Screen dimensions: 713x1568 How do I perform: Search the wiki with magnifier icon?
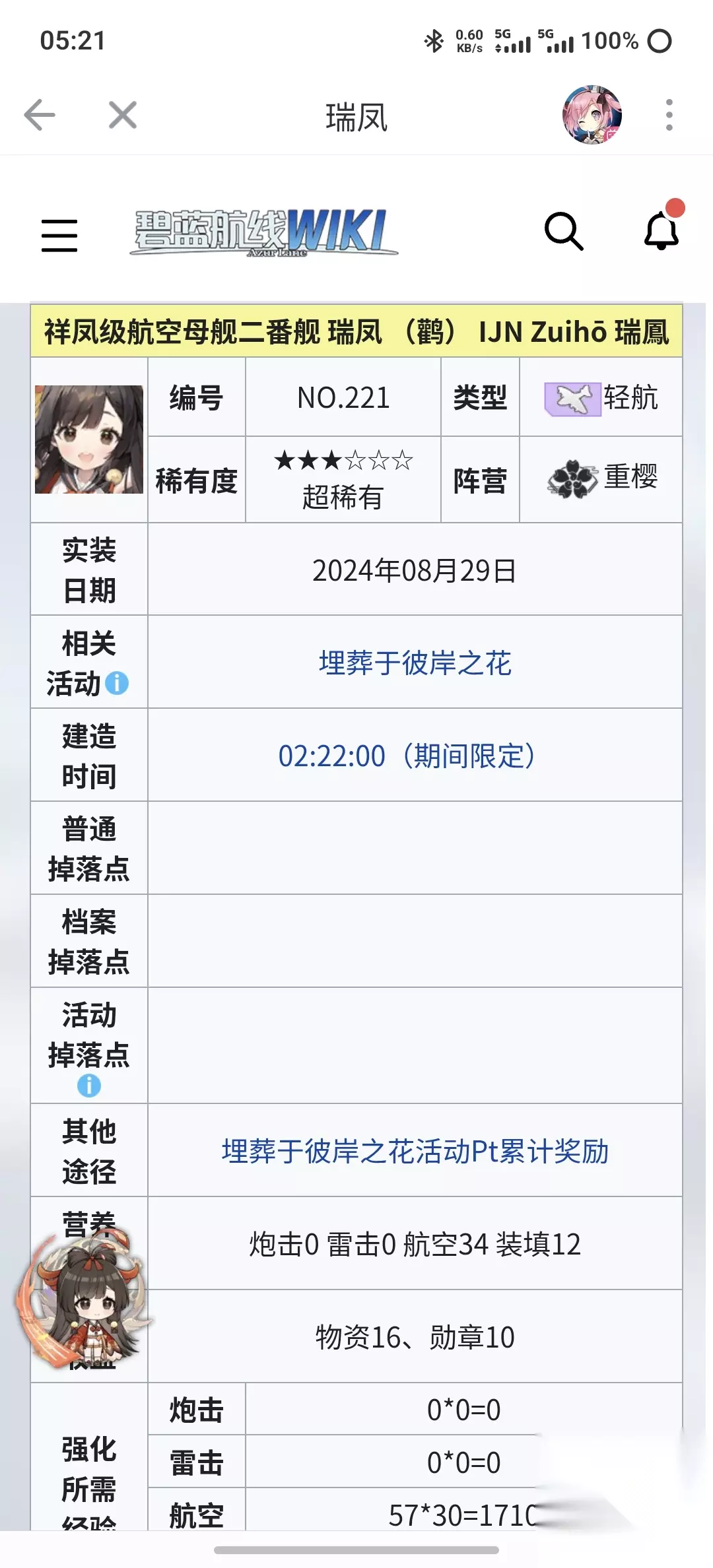coord(564,232)
